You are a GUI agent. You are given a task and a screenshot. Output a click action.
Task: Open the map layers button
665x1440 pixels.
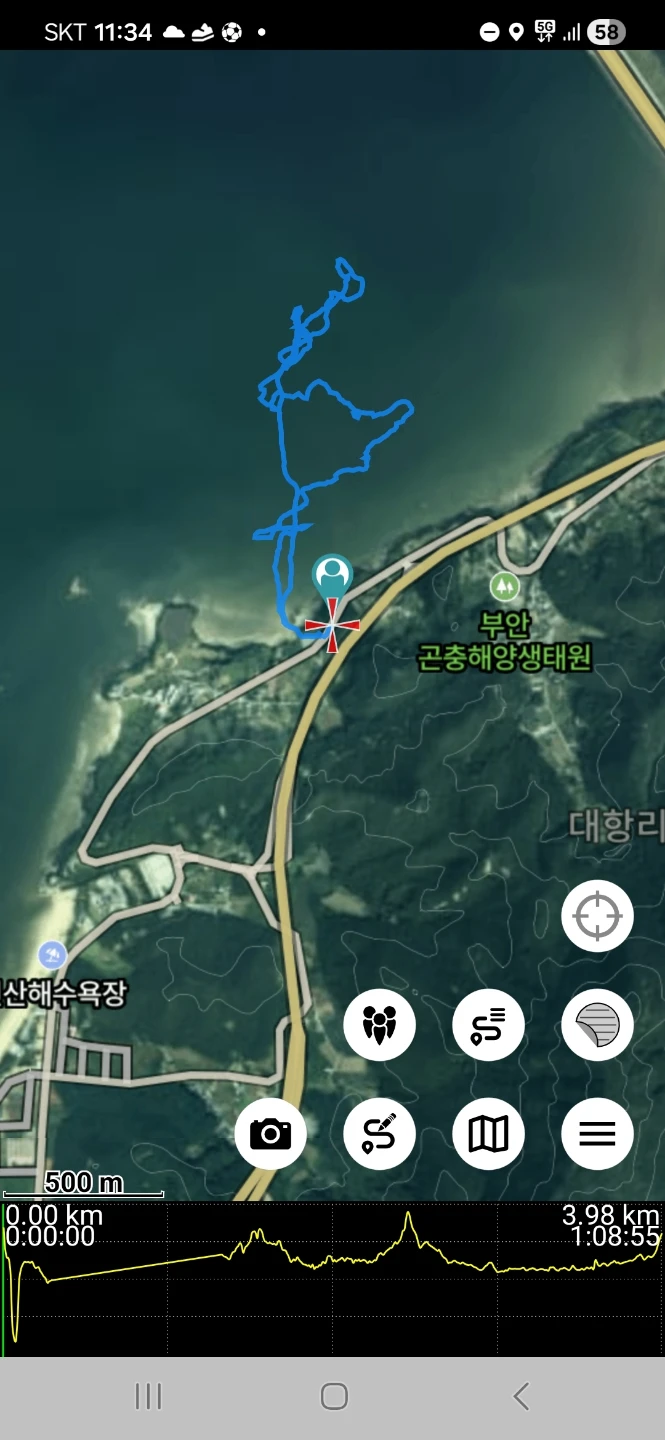tap(597, 1024)
